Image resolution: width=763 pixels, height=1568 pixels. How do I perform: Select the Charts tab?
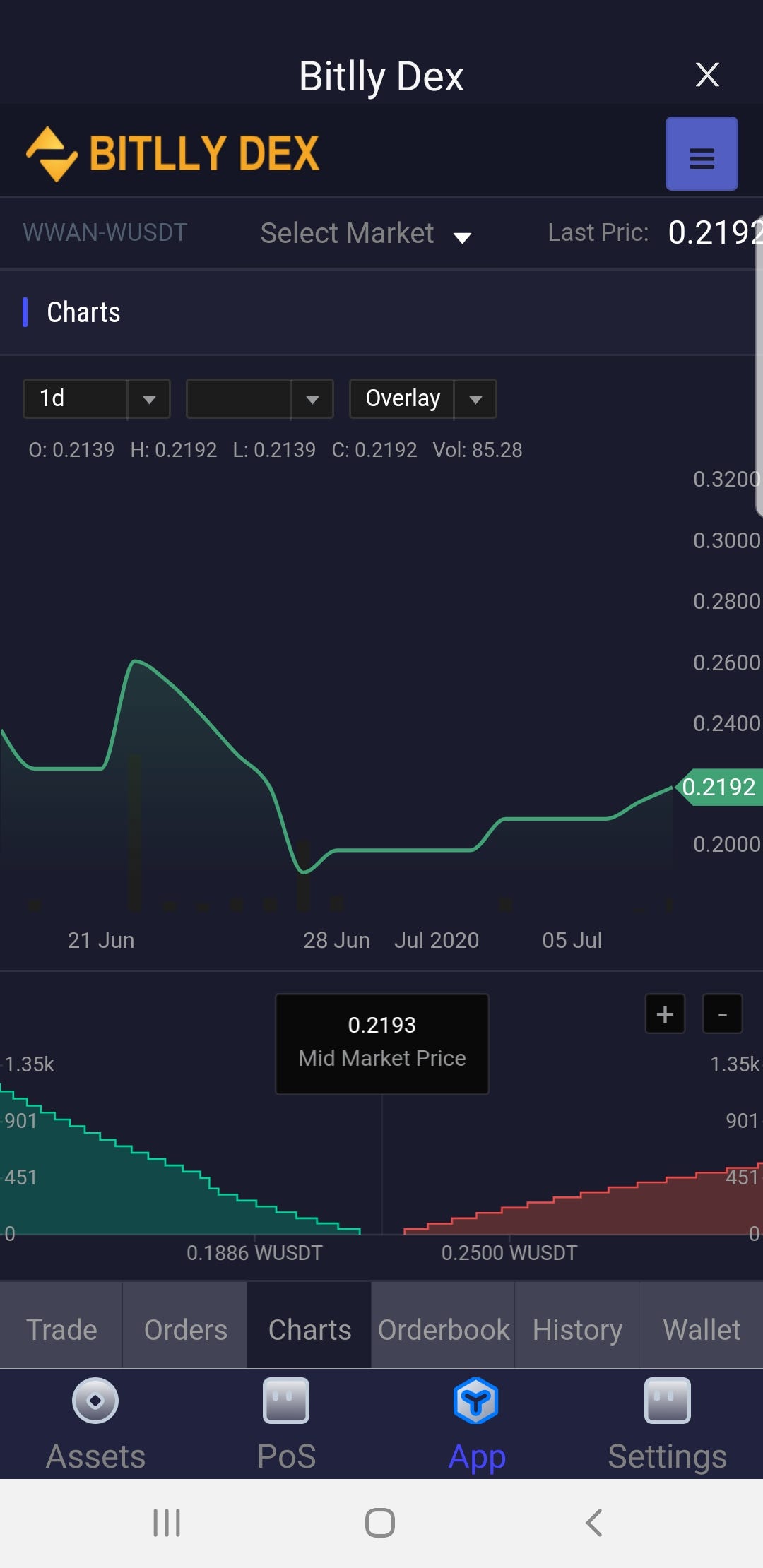tap(309, 1330)
